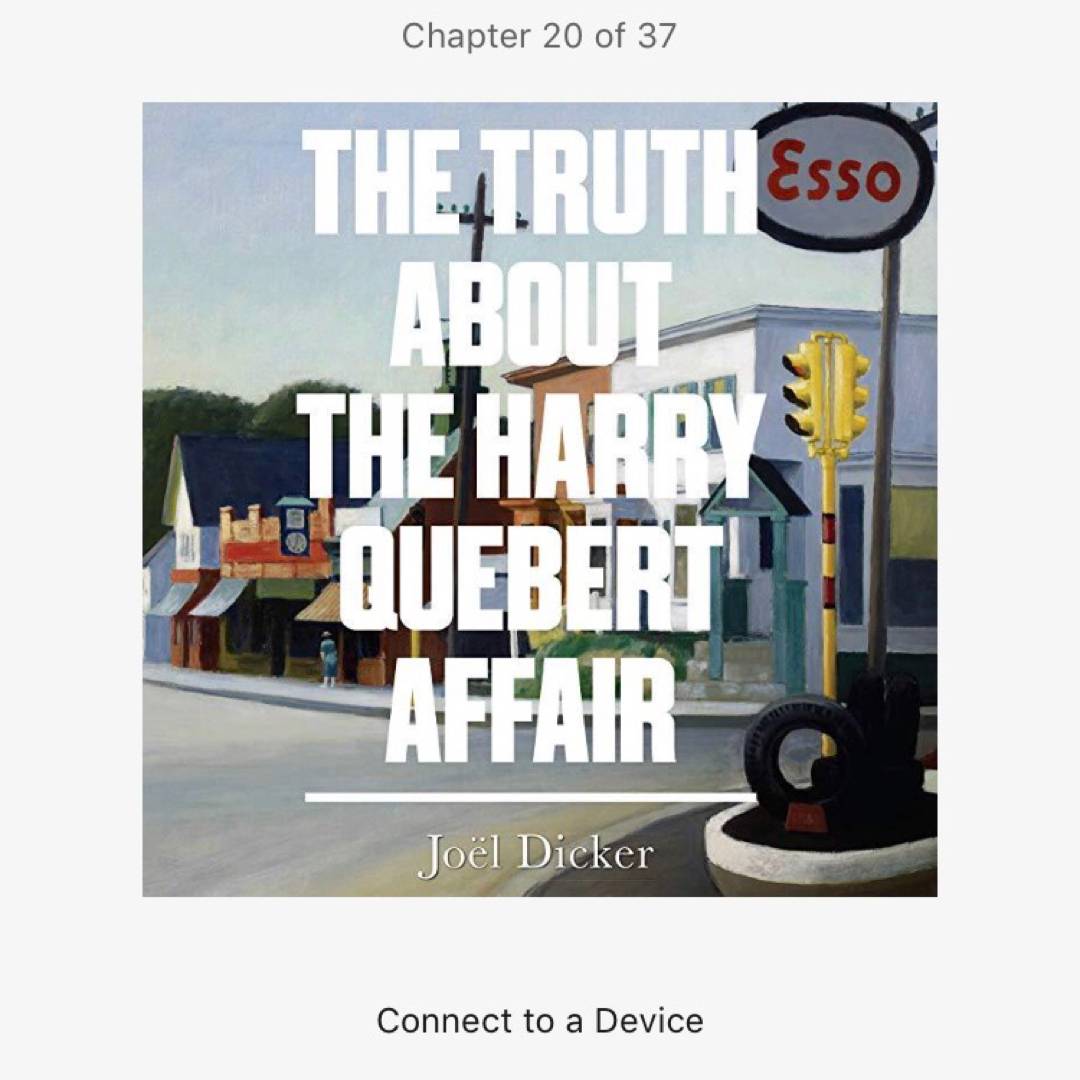
Task: Tap the Harry Quebert Affair cover art
Action: click(539, 499)
